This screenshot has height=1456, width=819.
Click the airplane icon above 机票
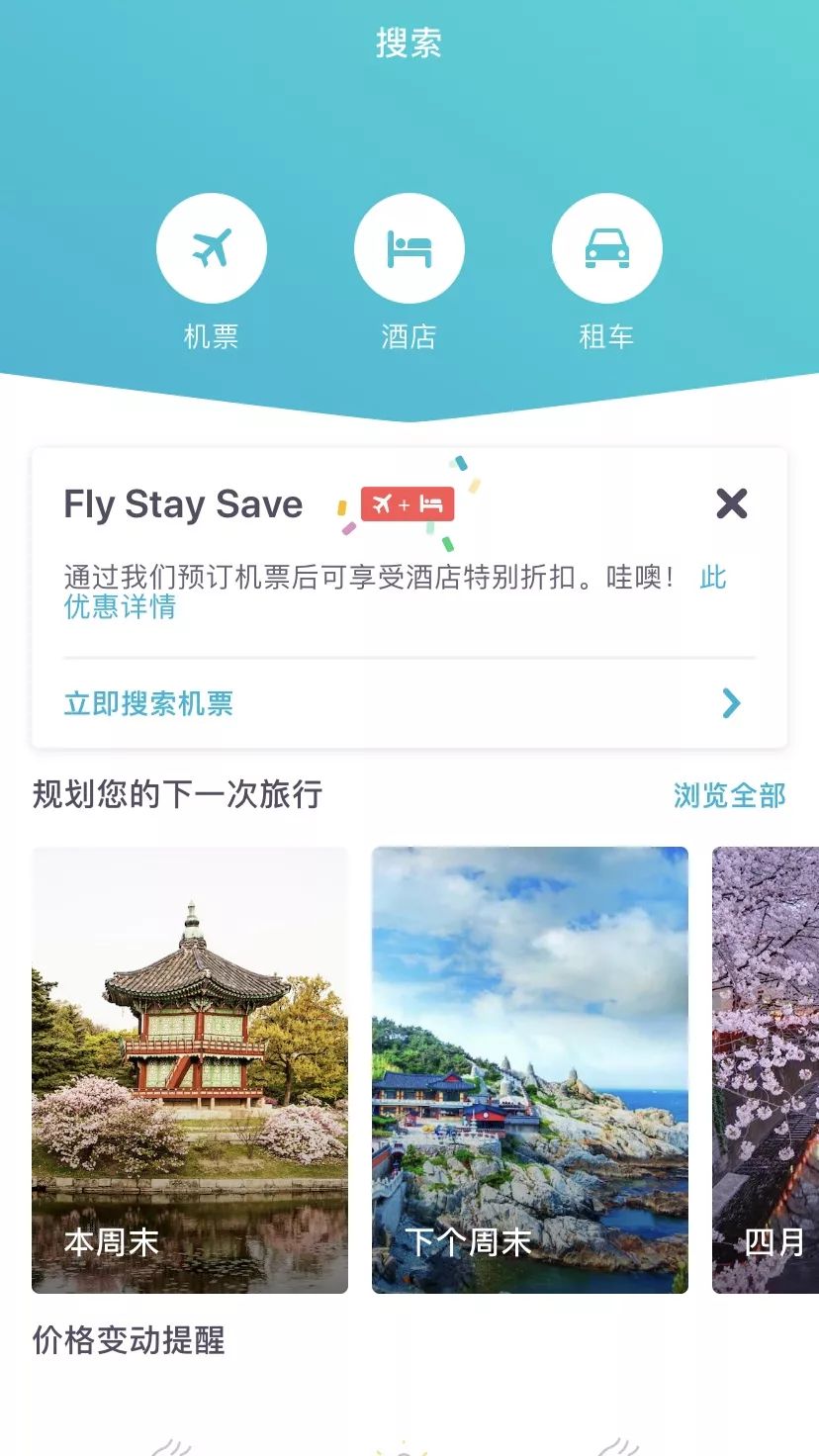tap(211, 249)
